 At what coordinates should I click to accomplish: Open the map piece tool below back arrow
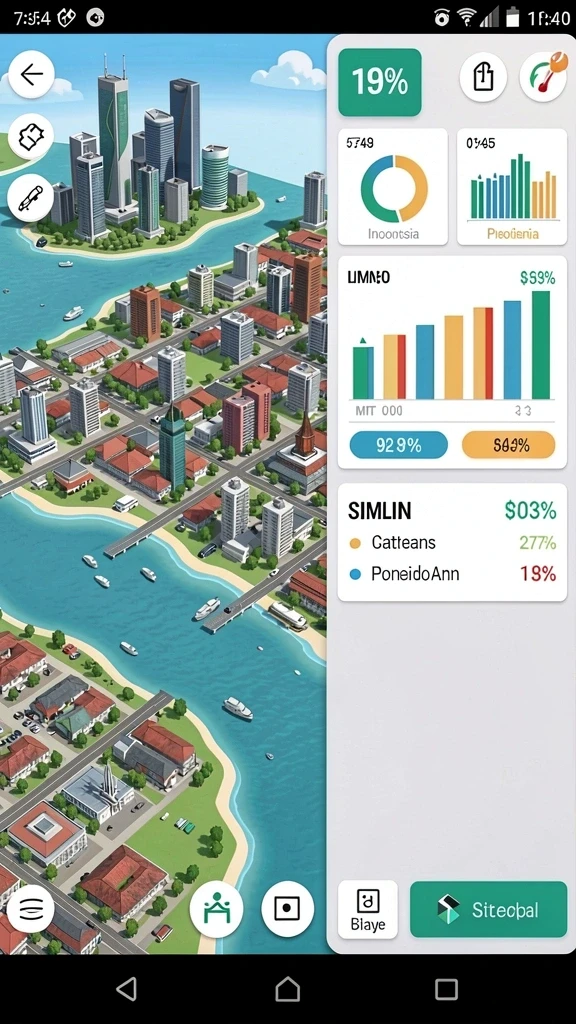[31, 137]
